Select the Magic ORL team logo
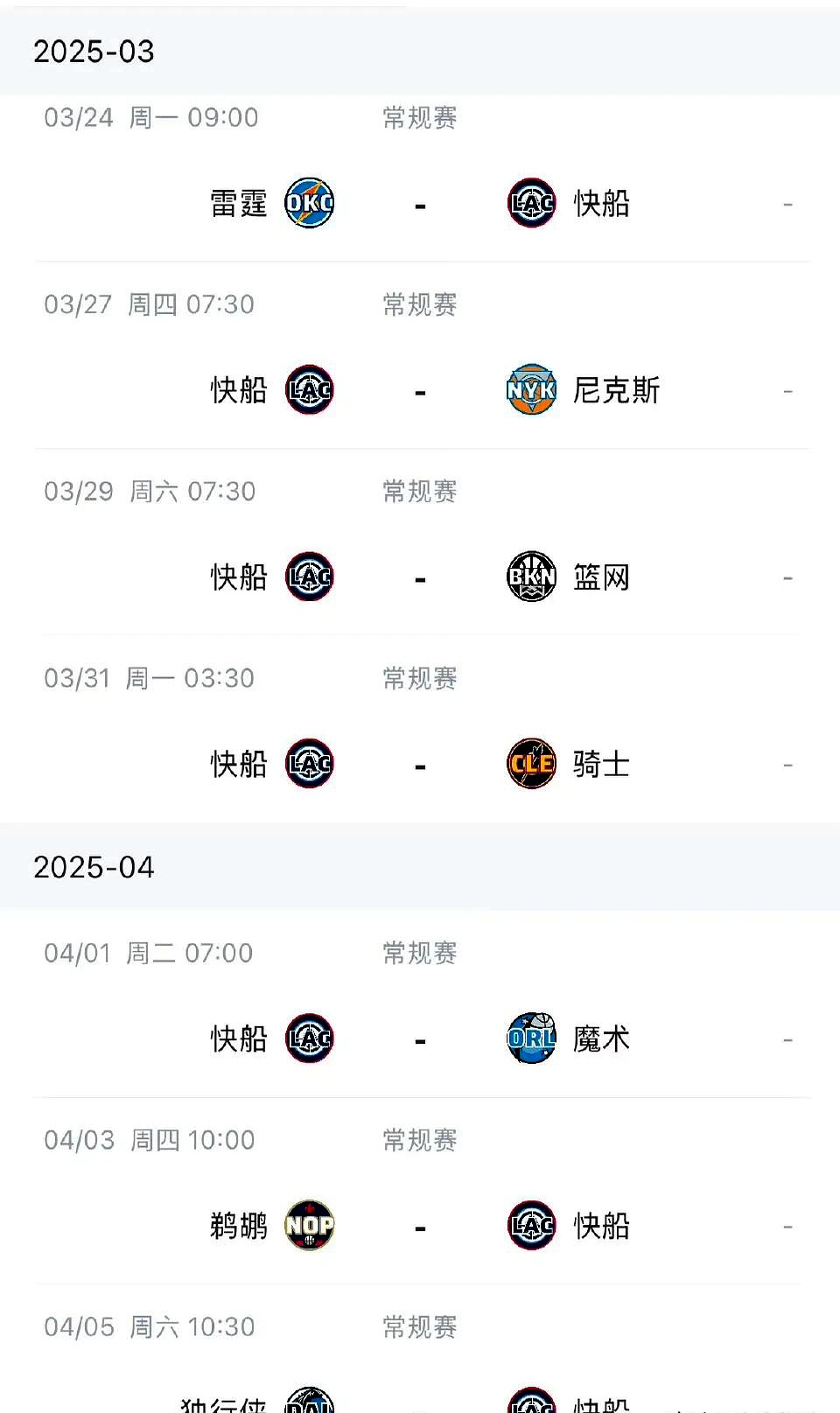Image resolution: width=840 pixels, height=1413 pixels. click(x=531, y=1039)
